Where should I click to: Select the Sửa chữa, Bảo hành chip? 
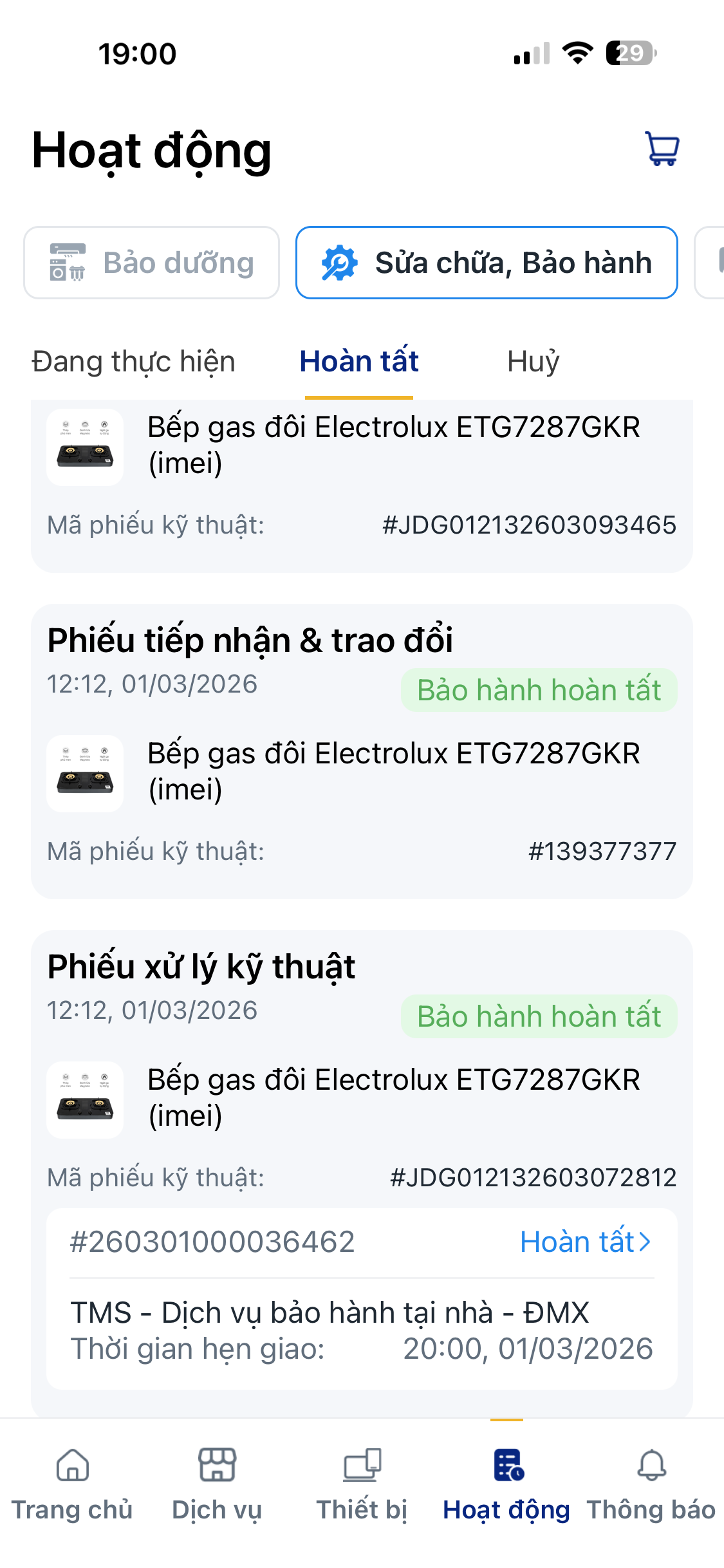(487, 263)
